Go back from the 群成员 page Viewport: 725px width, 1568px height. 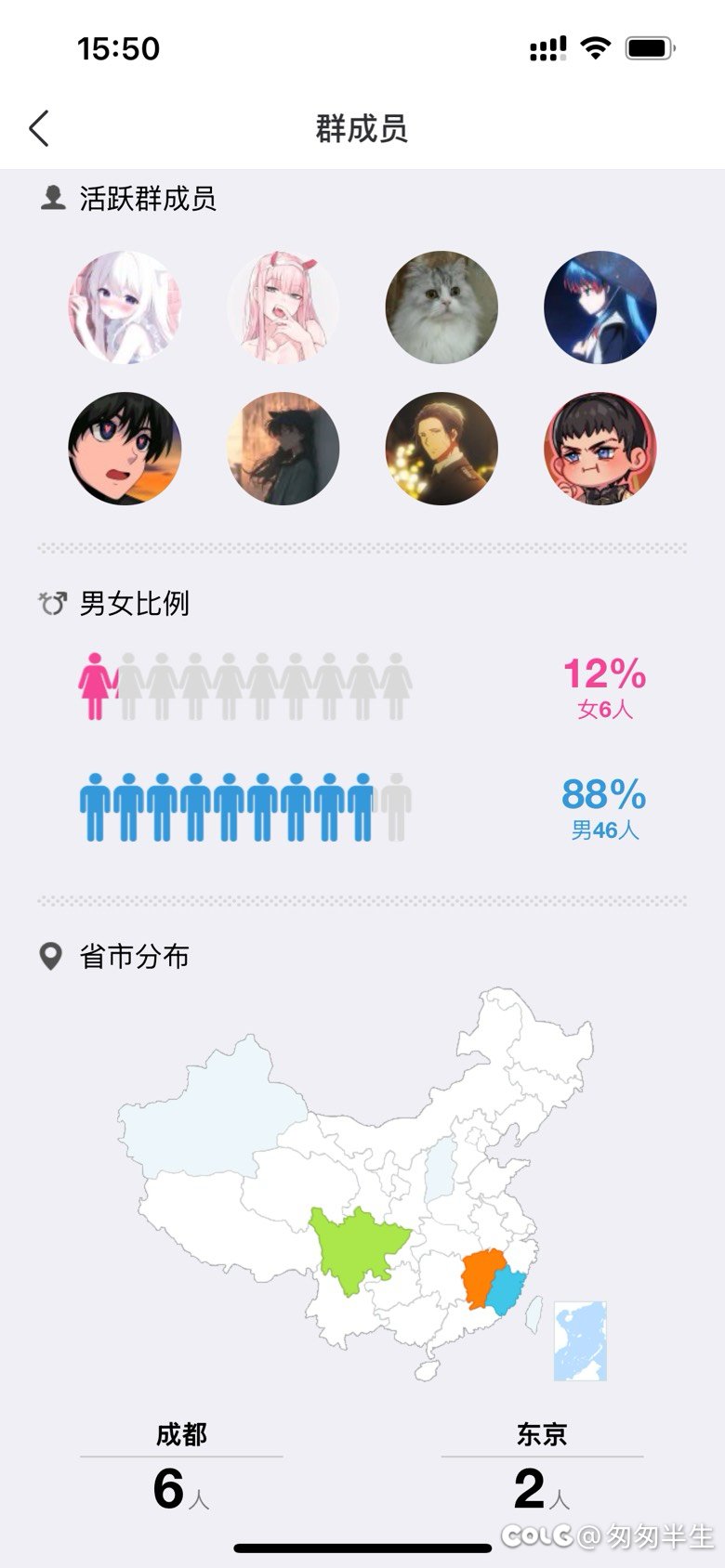click(x=39, y=129)
